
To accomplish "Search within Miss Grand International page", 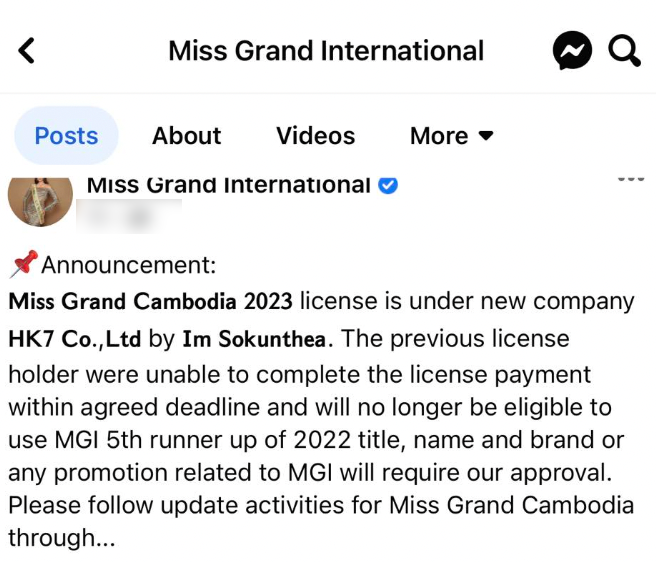I will pyautogui.click(x=625, y=50).
